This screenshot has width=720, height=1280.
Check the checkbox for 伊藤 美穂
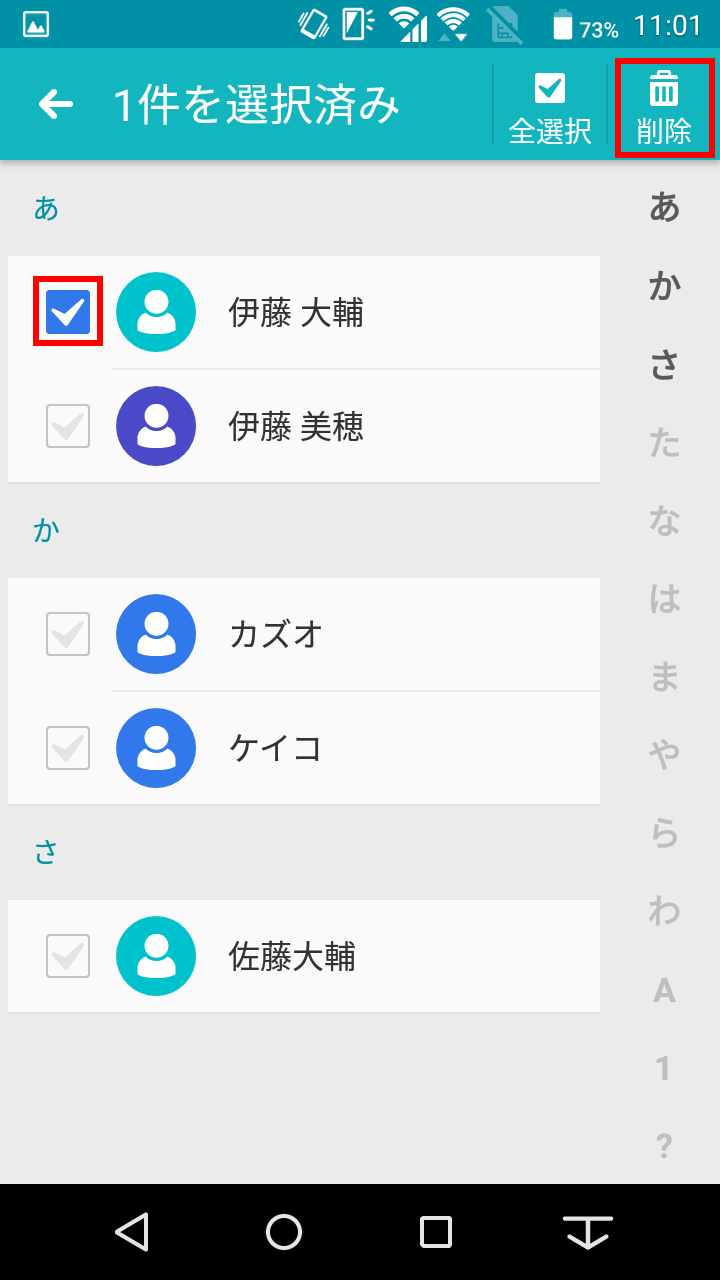(68, 426)
